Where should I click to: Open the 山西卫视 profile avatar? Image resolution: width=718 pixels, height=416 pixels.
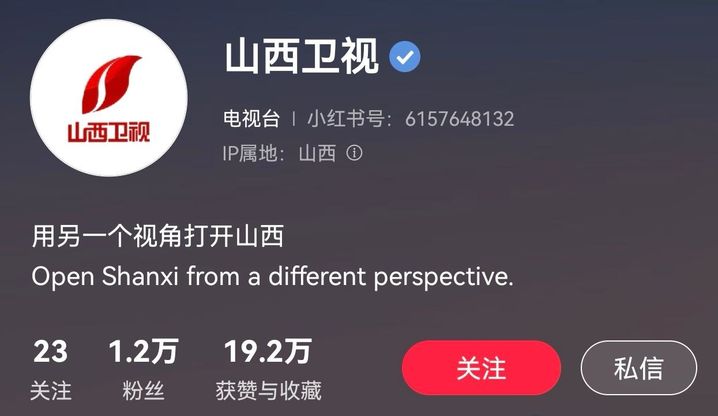coord(109,97)
